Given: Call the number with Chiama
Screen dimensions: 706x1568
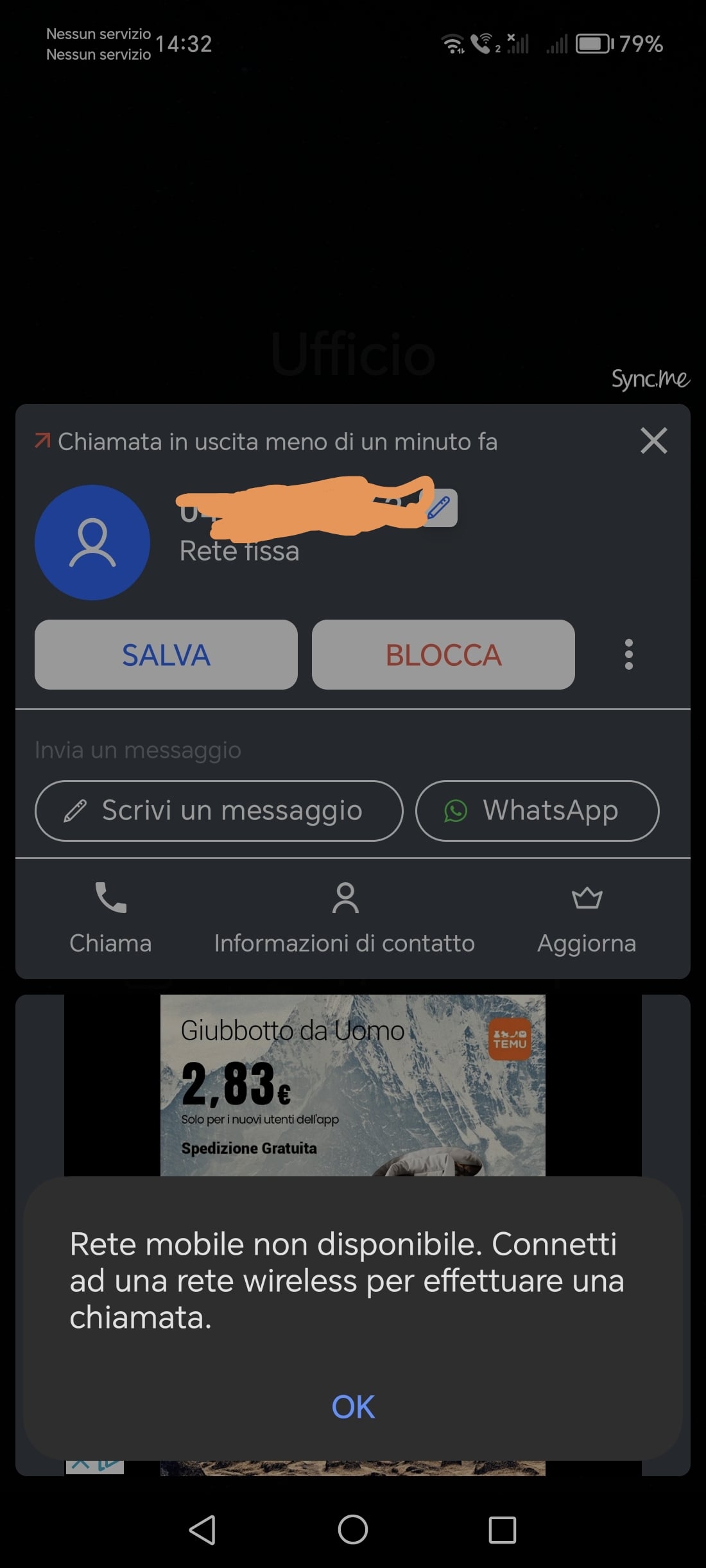Looking at the screenshot, I should 110,918.
